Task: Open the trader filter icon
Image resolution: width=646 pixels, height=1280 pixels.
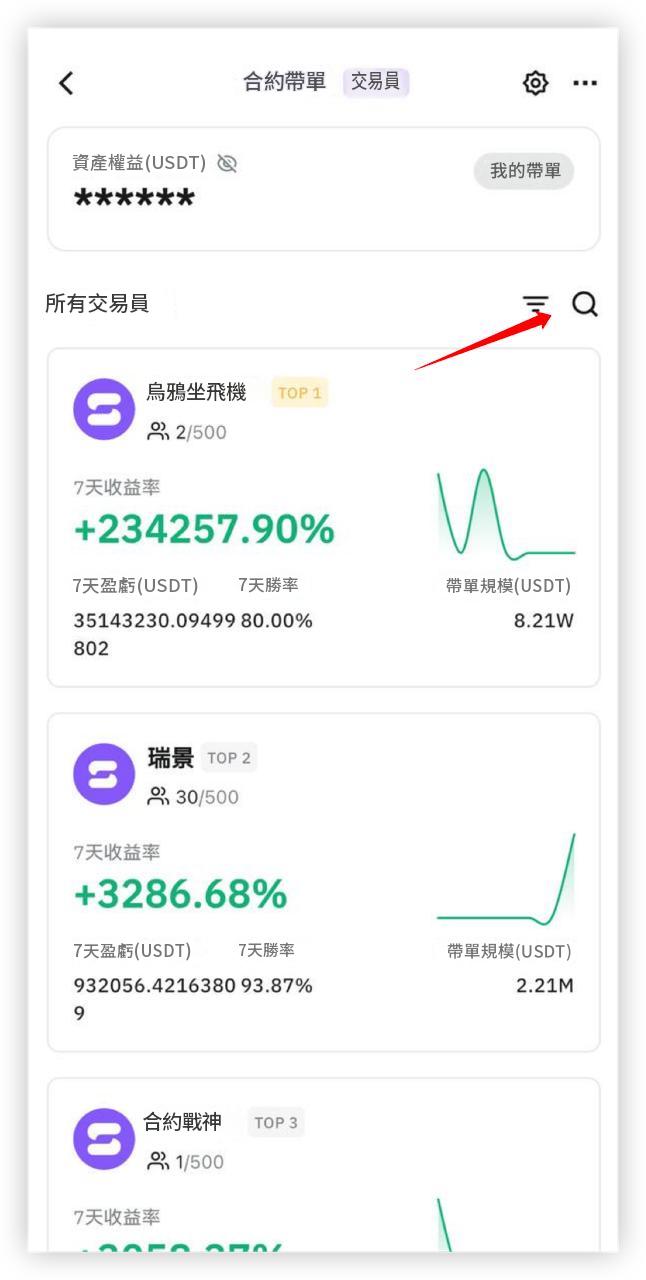Action: click(536, 304)
